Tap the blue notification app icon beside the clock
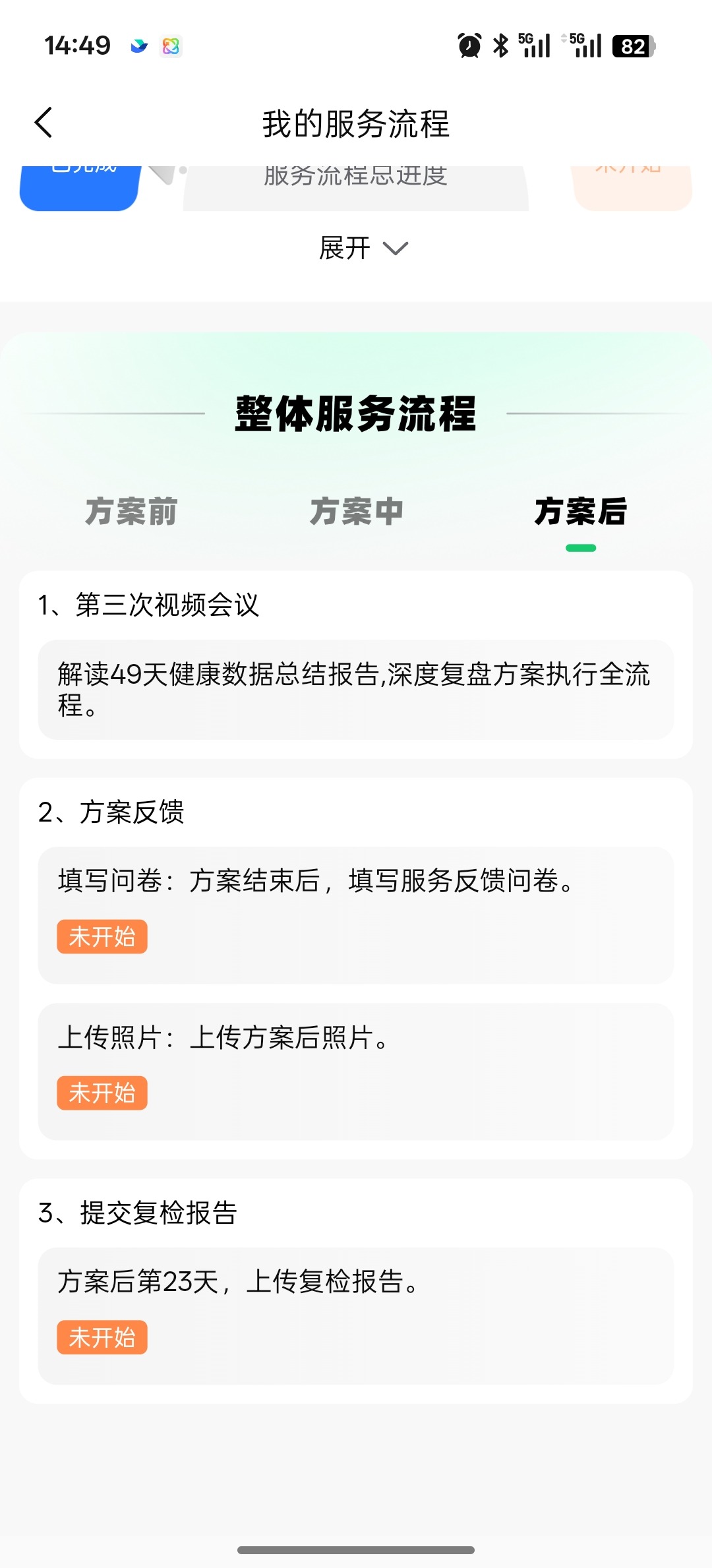 [138, 46]
